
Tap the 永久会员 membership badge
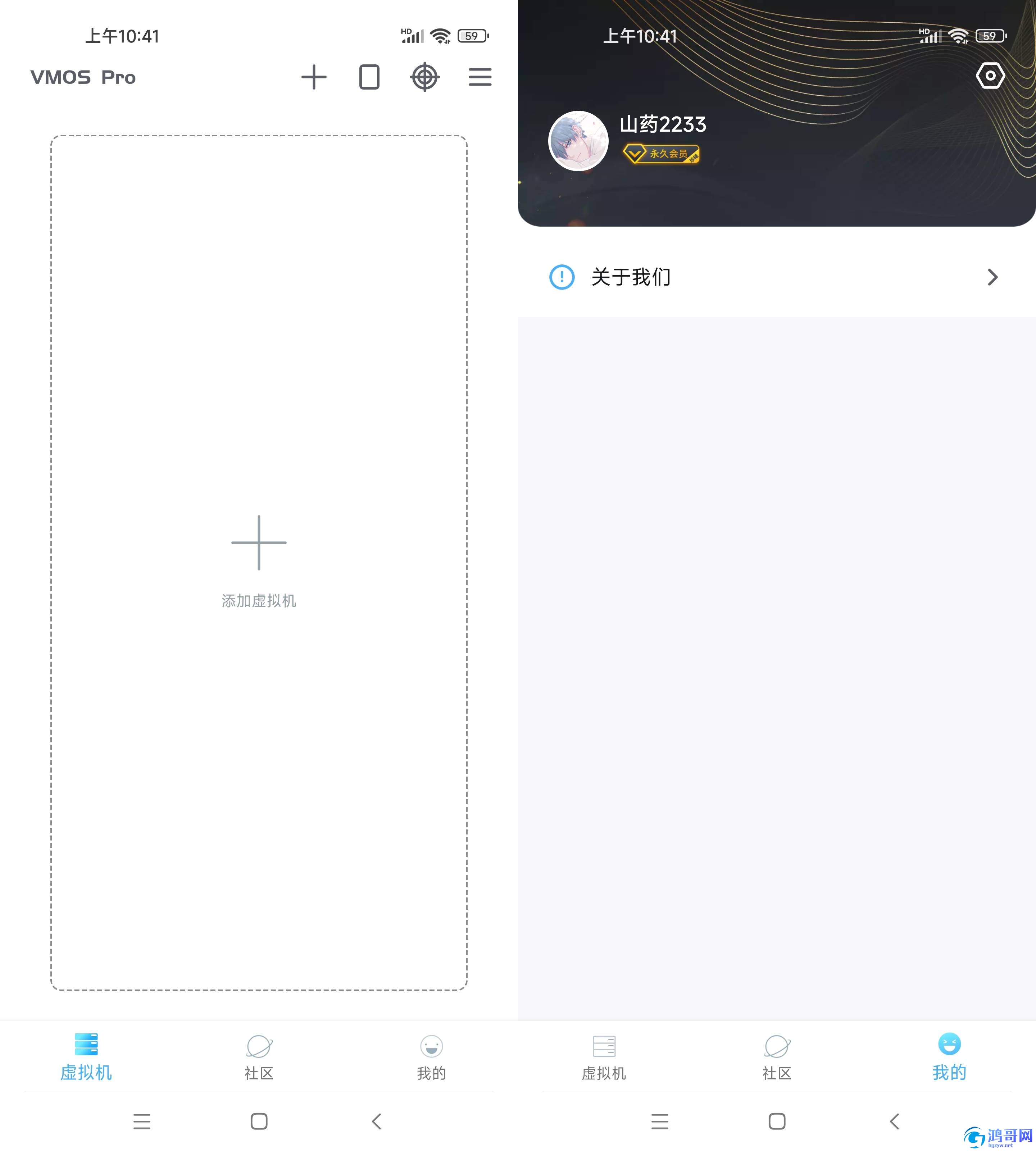662,154
